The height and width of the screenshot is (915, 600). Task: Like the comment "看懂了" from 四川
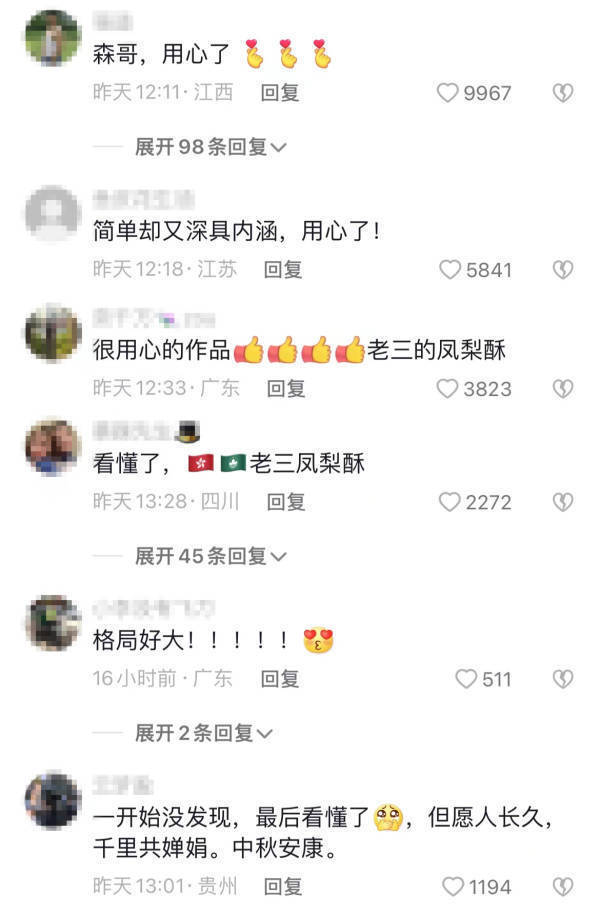tap(448, 501)
